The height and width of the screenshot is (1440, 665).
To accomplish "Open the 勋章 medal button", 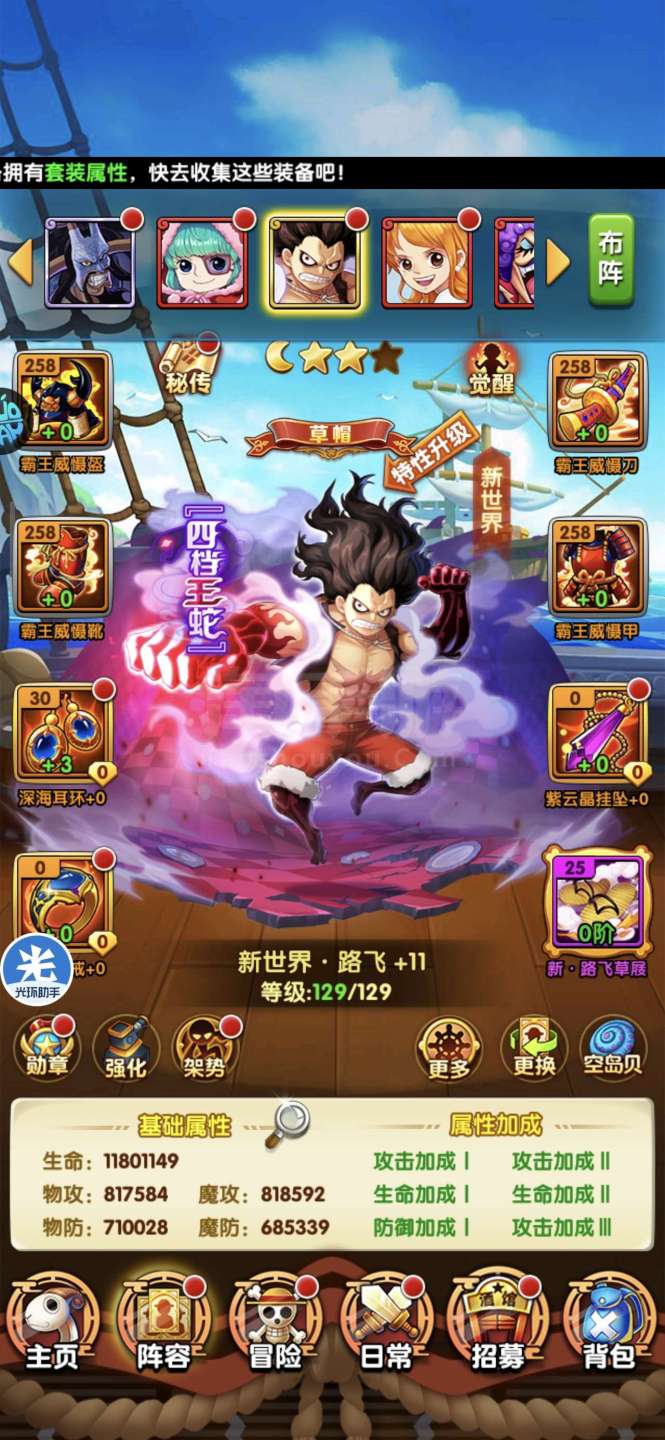I will 47,1047.
